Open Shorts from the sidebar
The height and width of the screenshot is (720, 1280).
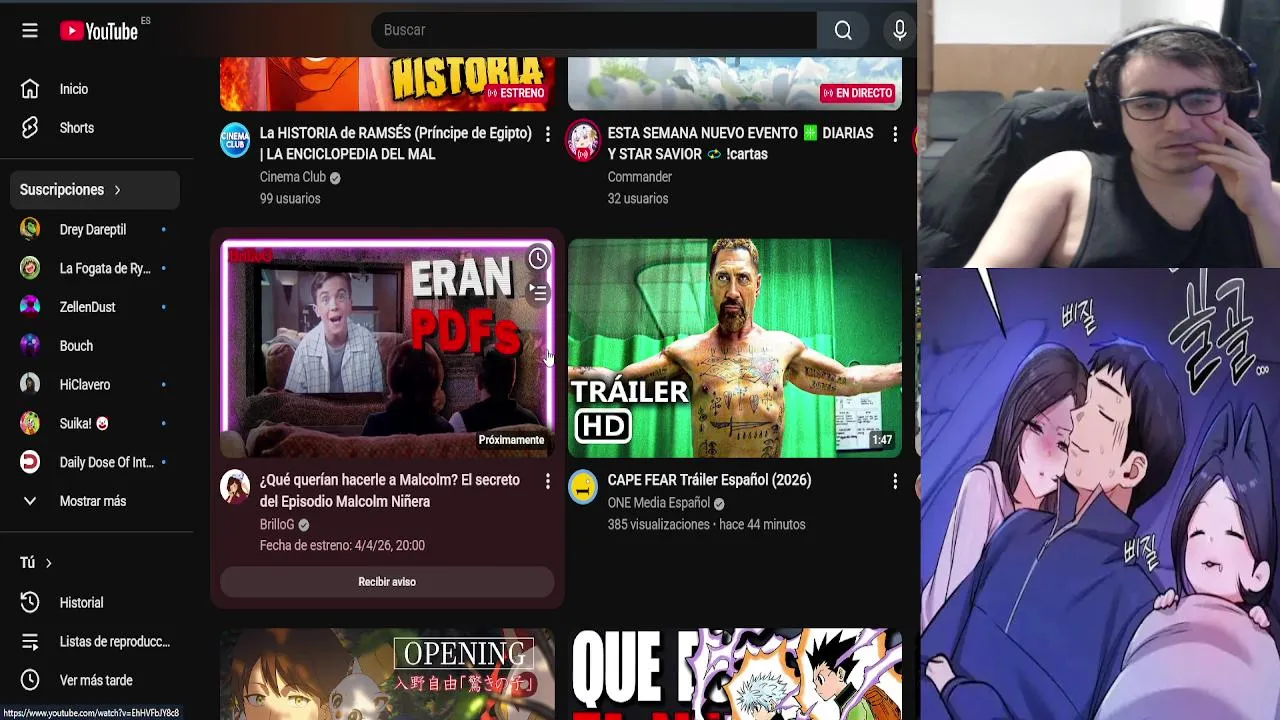coord(76,128)
